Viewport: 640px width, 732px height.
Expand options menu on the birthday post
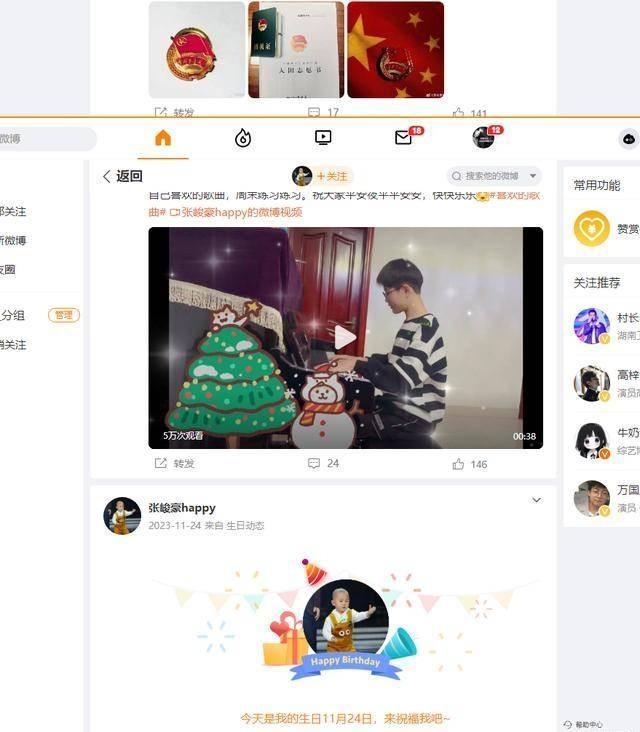click(x=536, y=500)
